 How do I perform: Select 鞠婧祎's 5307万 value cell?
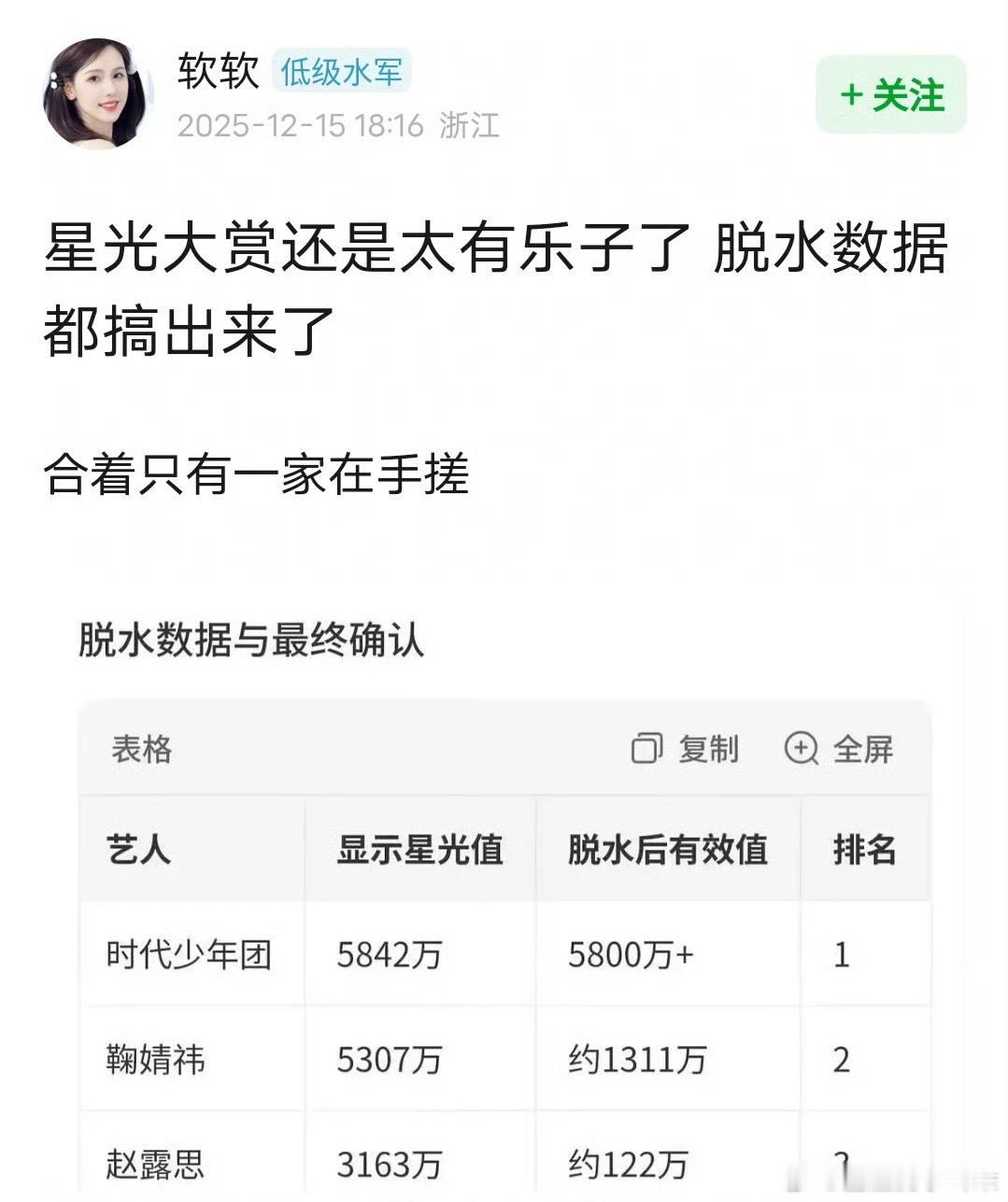click(390, 1060)
